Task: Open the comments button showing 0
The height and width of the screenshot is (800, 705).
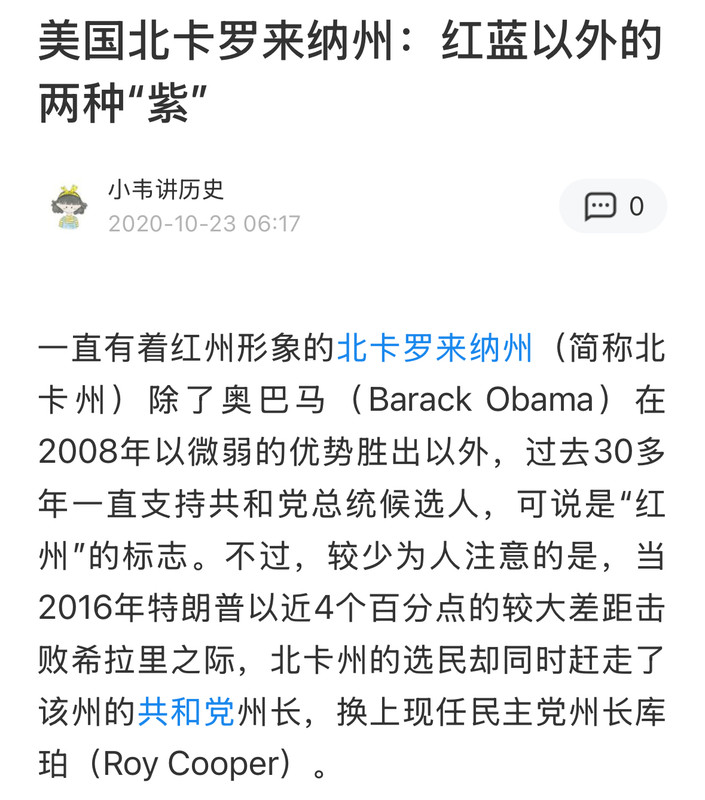Action: pos(612,207)
